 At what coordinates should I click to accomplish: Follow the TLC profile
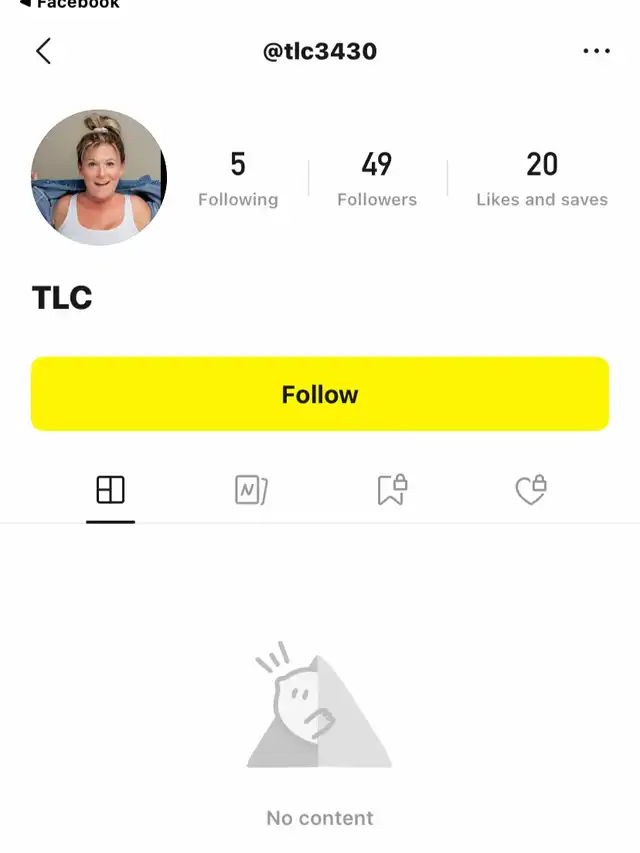coord(320,394)
